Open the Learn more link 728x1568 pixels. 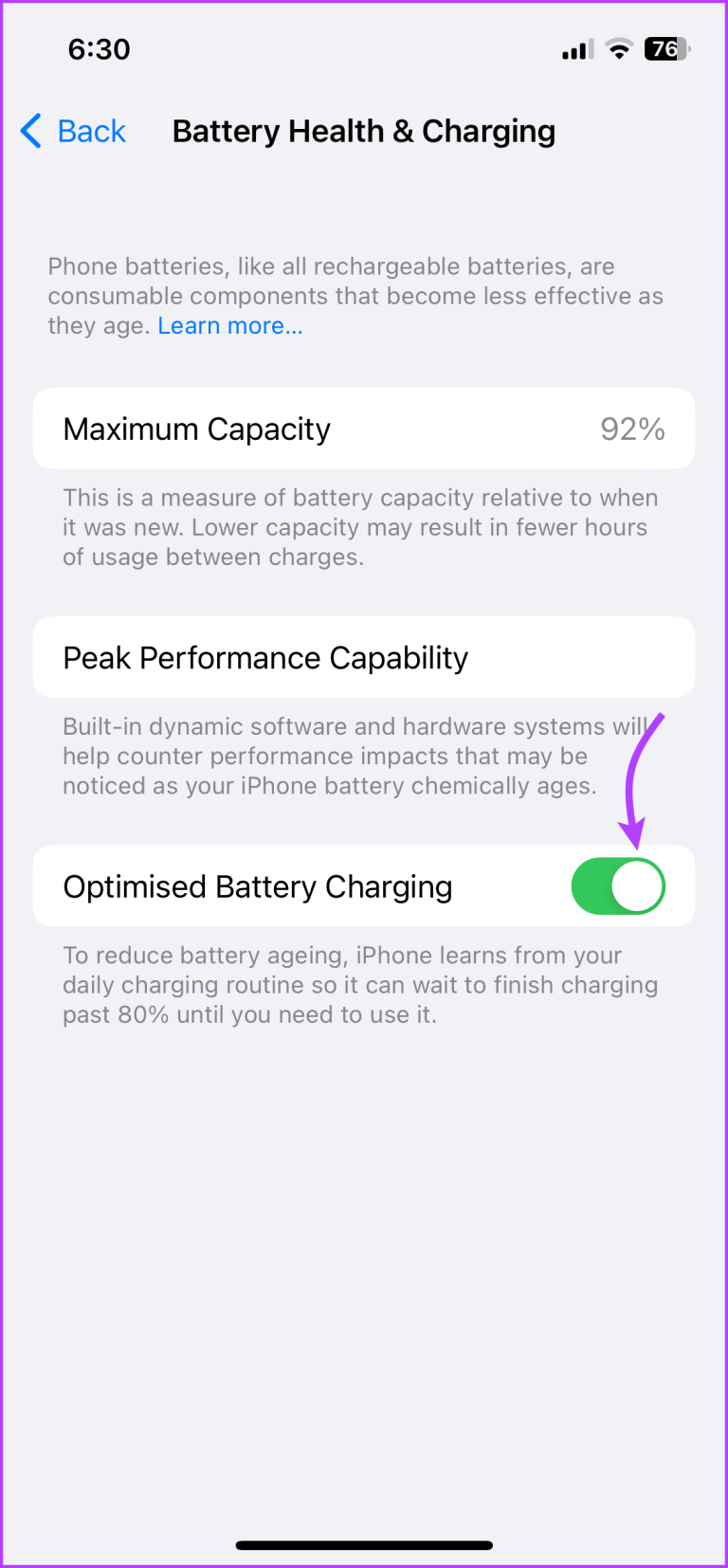(229, 325)
